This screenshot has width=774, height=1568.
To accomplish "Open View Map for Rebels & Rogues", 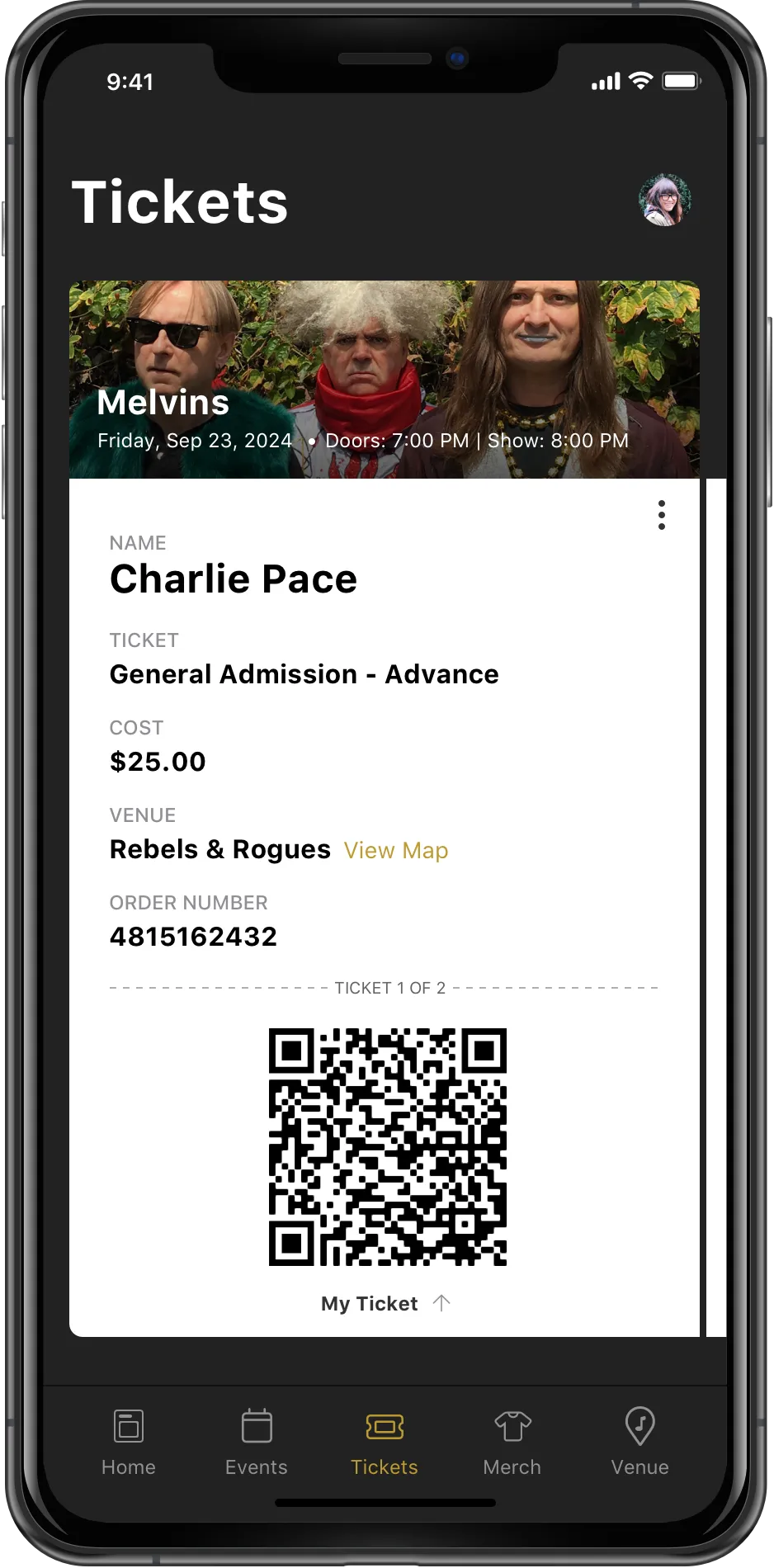I will (396, 850).
